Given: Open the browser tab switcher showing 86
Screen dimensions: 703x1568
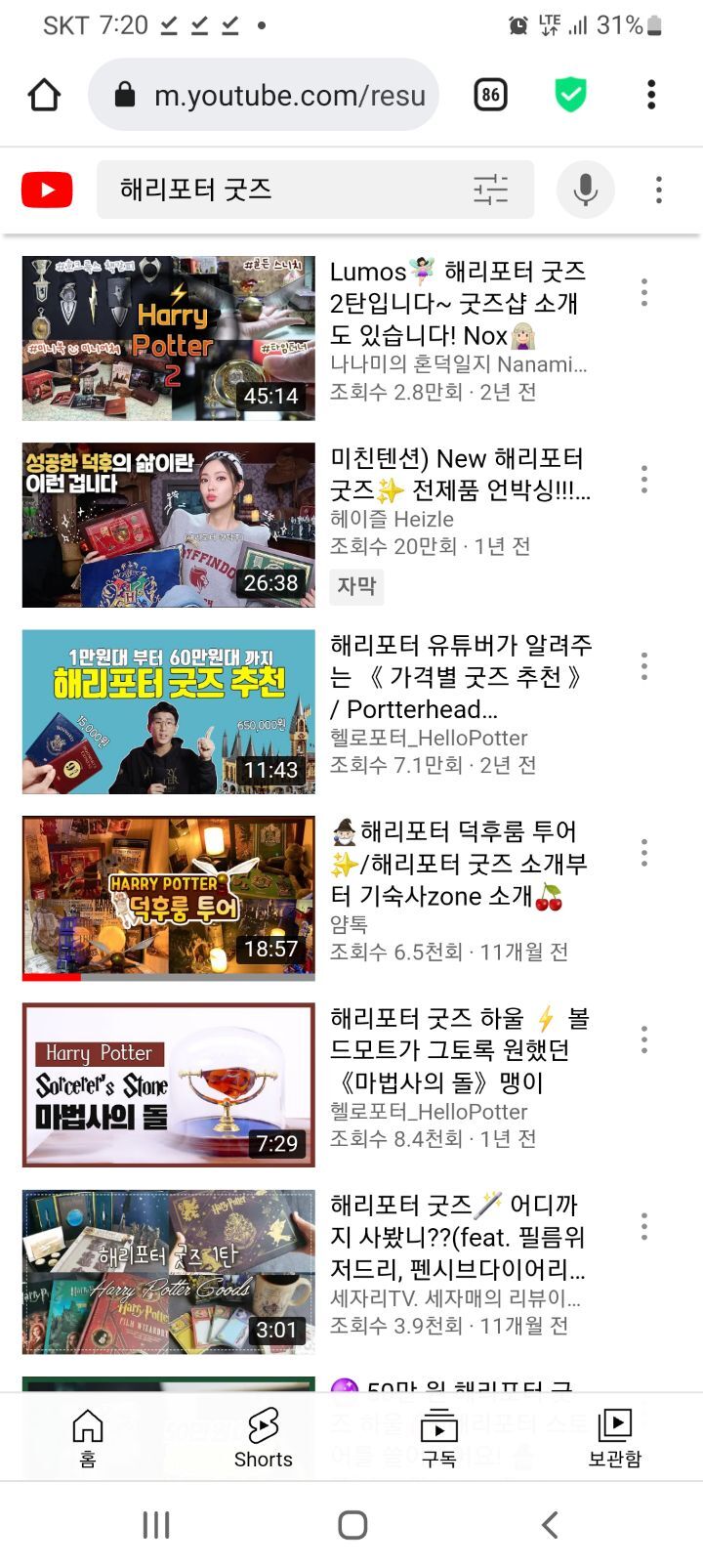Looking at the screenshot, I should [490, 95].
